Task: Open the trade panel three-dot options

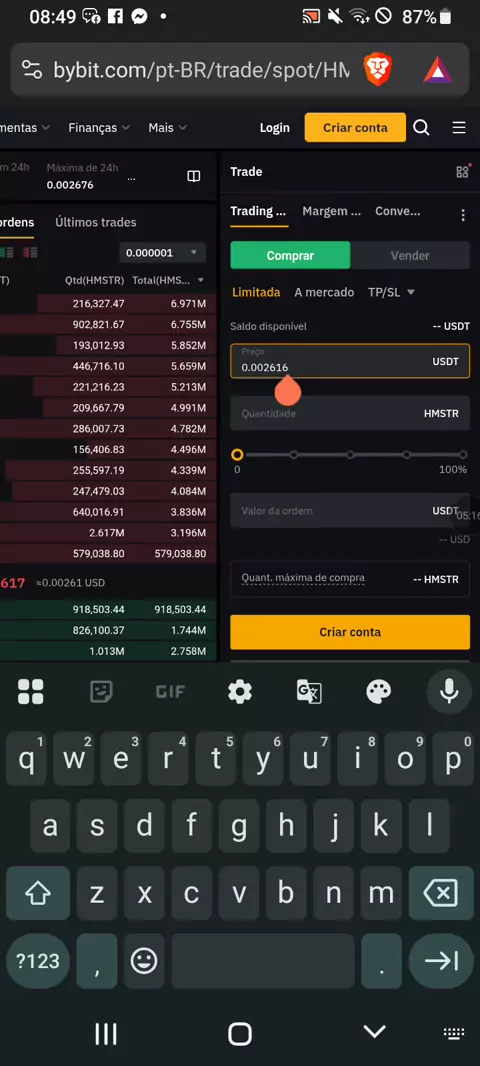Action: click(x=463, y=216)
